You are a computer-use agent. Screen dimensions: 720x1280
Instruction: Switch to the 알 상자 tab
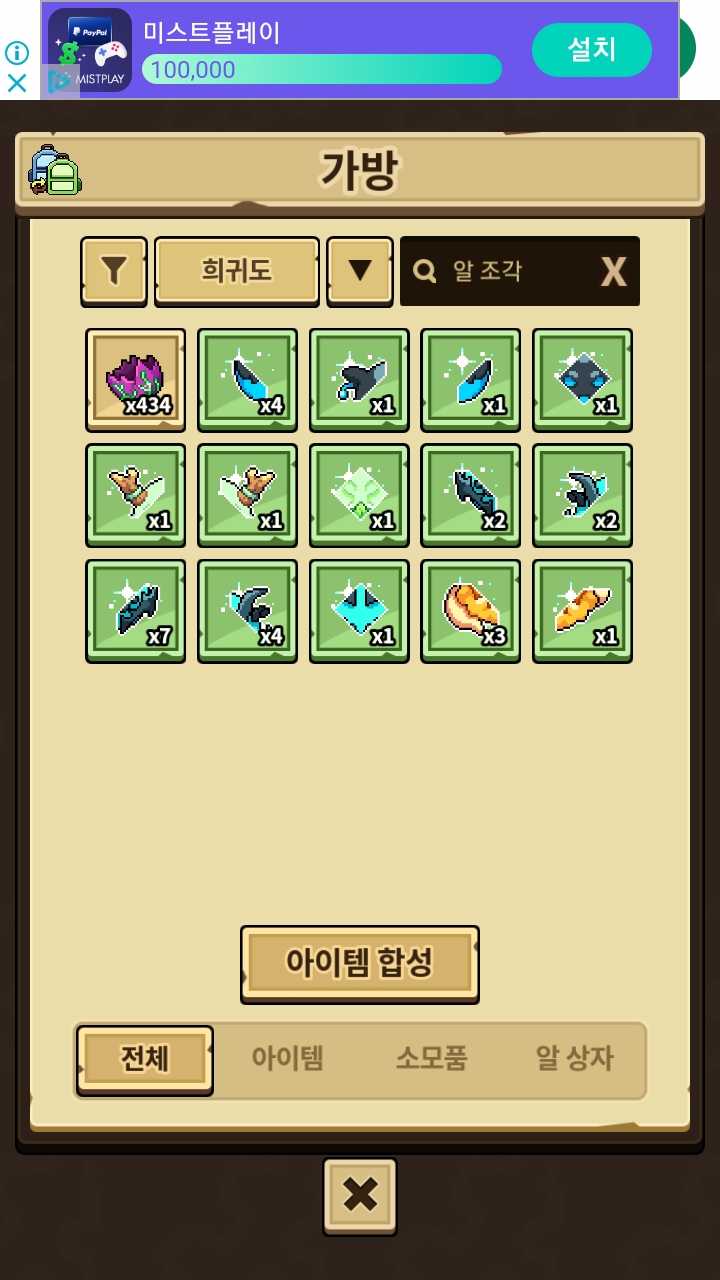point(574,1058)
